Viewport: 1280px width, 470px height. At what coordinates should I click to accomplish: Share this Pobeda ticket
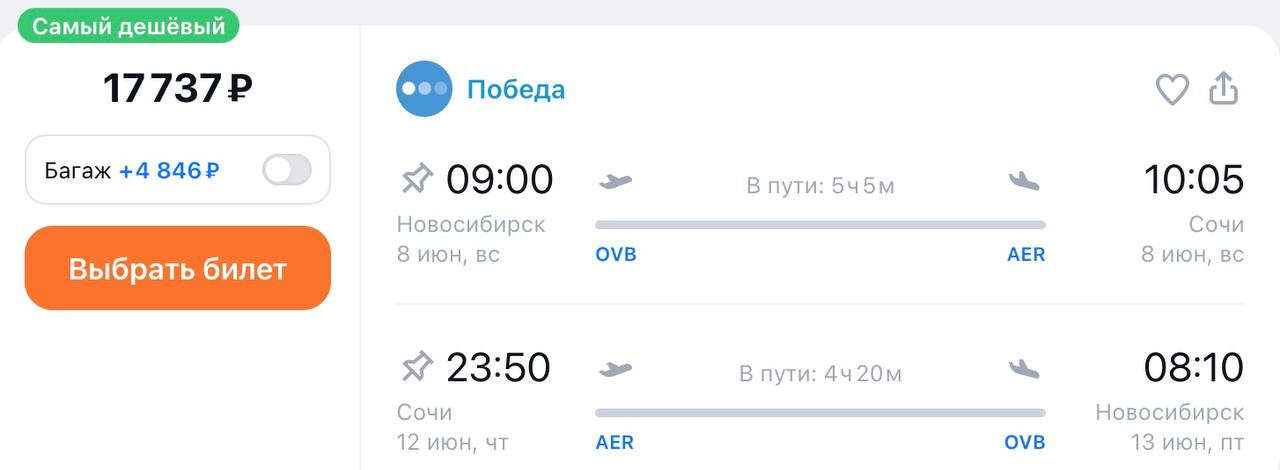[1224, 89]
